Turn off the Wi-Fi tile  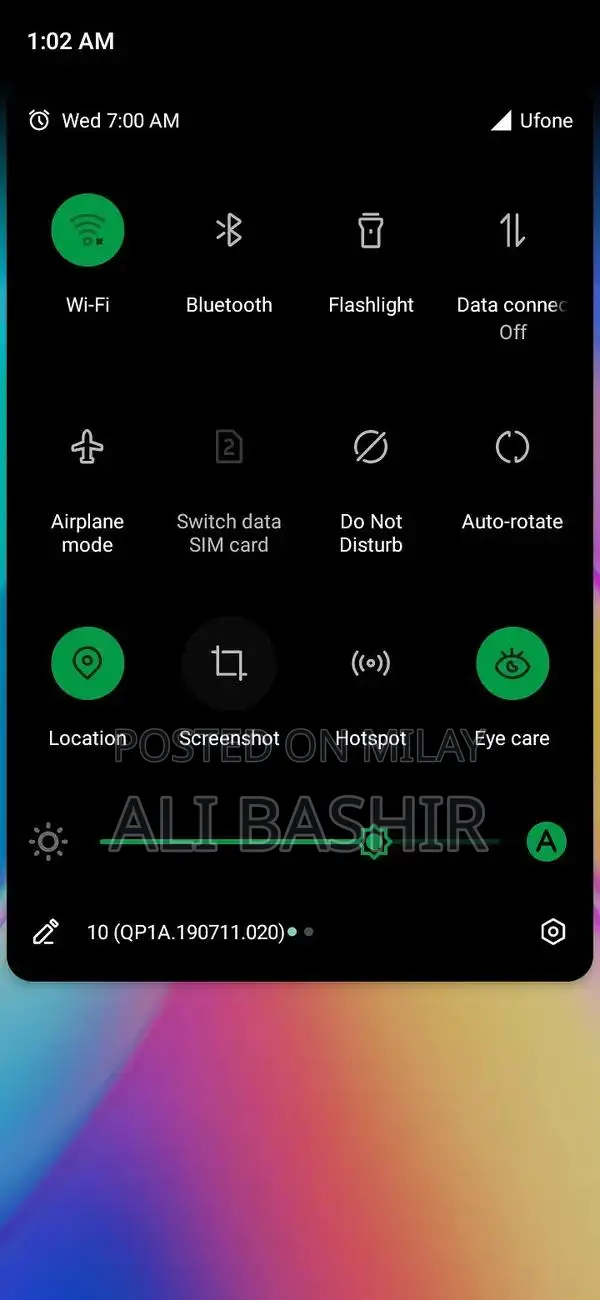[88, 231]
